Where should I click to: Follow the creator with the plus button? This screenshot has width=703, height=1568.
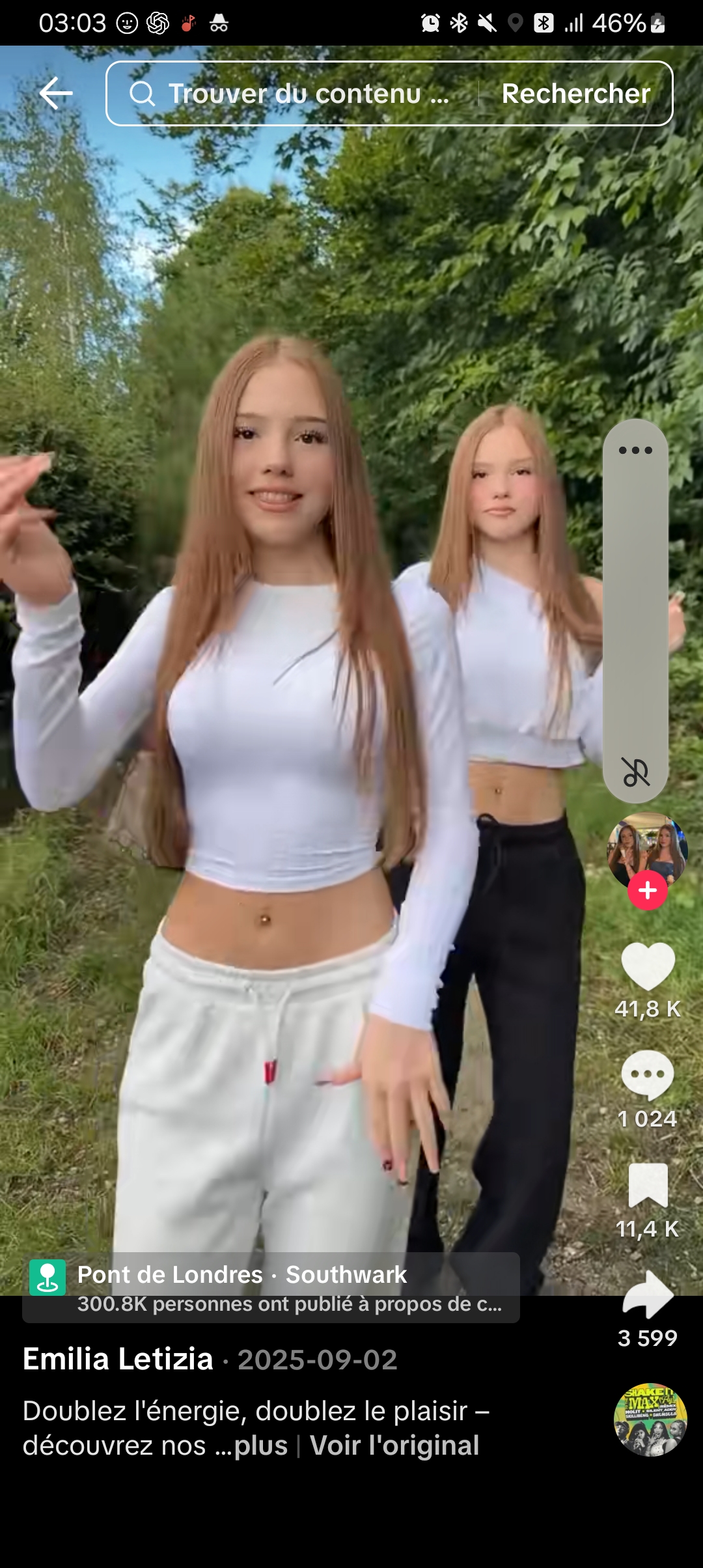point(647,890)
